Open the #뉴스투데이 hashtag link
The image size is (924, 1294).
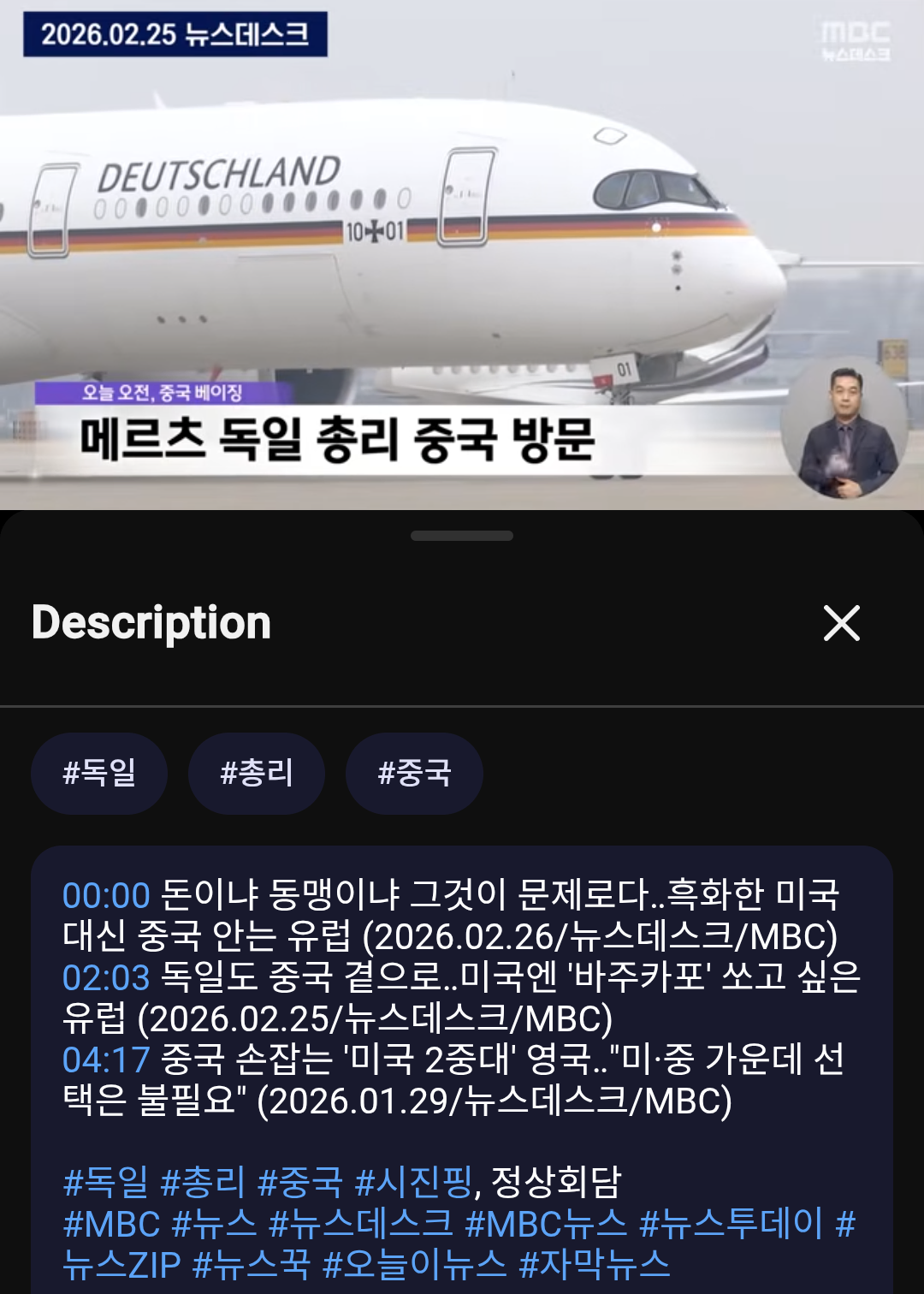pos(731,1224)
